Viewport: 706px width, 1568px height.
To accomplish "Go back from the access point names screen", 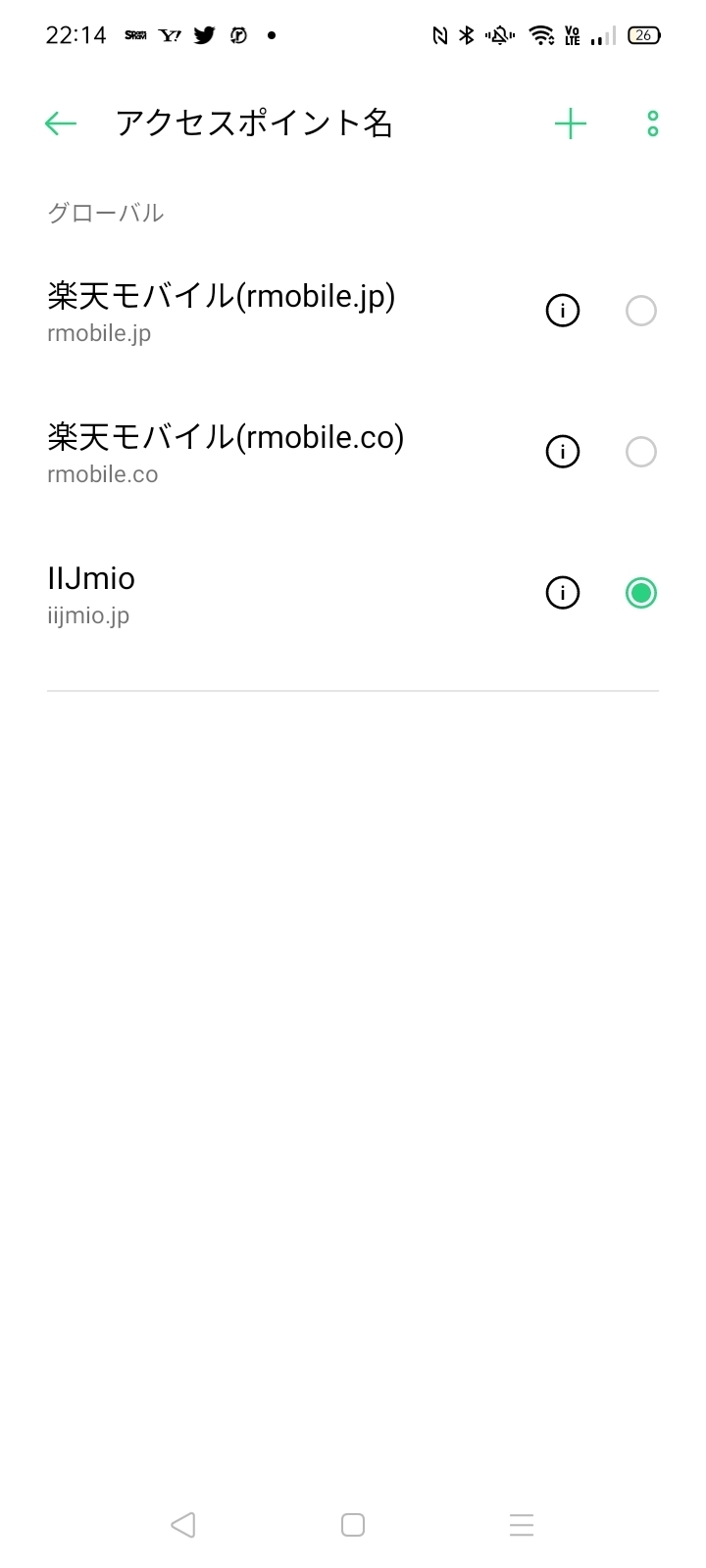I will [x=61, y=123].
